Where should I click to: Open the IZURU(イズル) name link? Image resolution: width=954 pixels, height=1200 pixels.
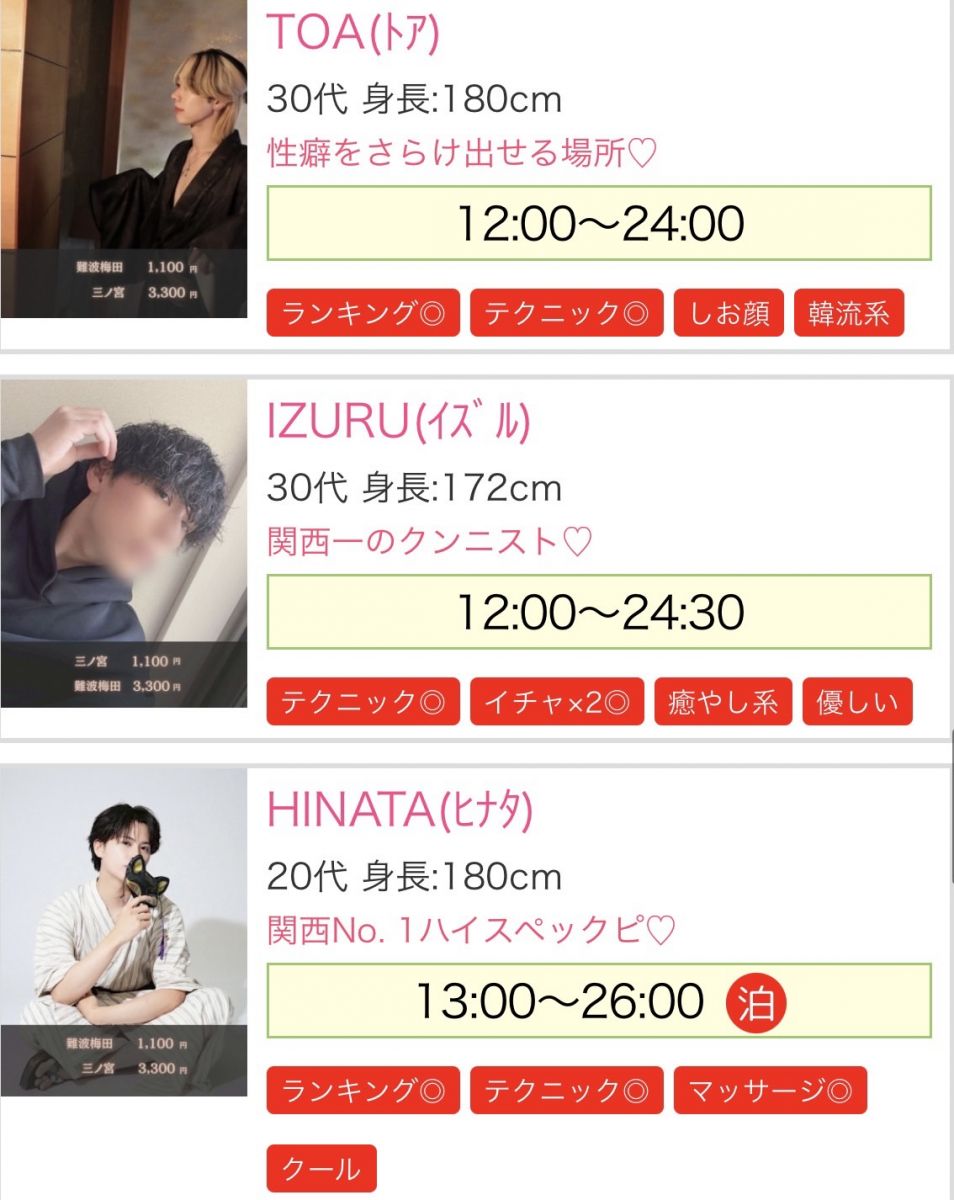(398, 422)
